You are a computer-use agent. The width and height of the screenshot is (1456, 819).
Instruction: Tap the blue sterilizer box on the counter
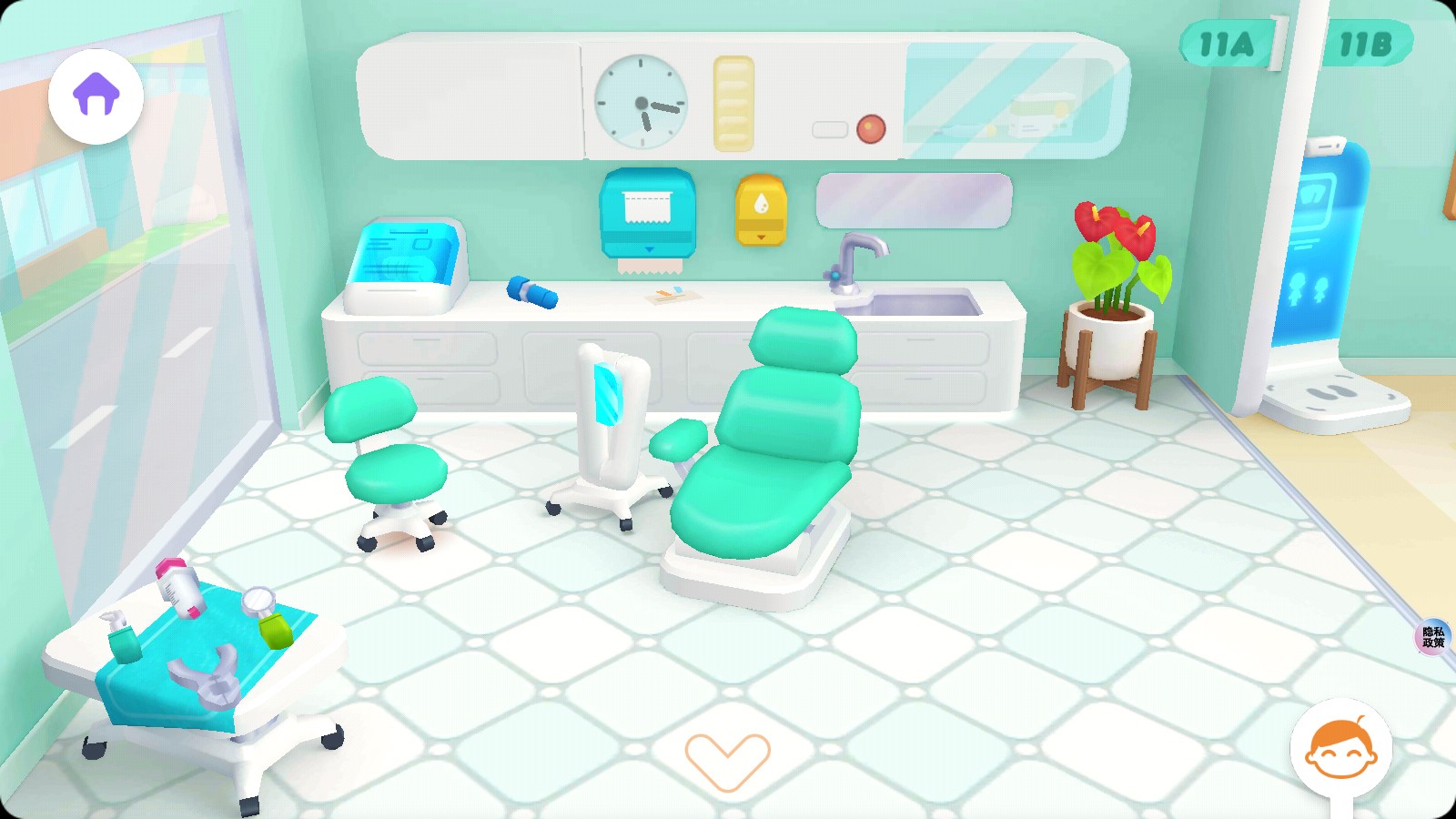pos(406,262)
